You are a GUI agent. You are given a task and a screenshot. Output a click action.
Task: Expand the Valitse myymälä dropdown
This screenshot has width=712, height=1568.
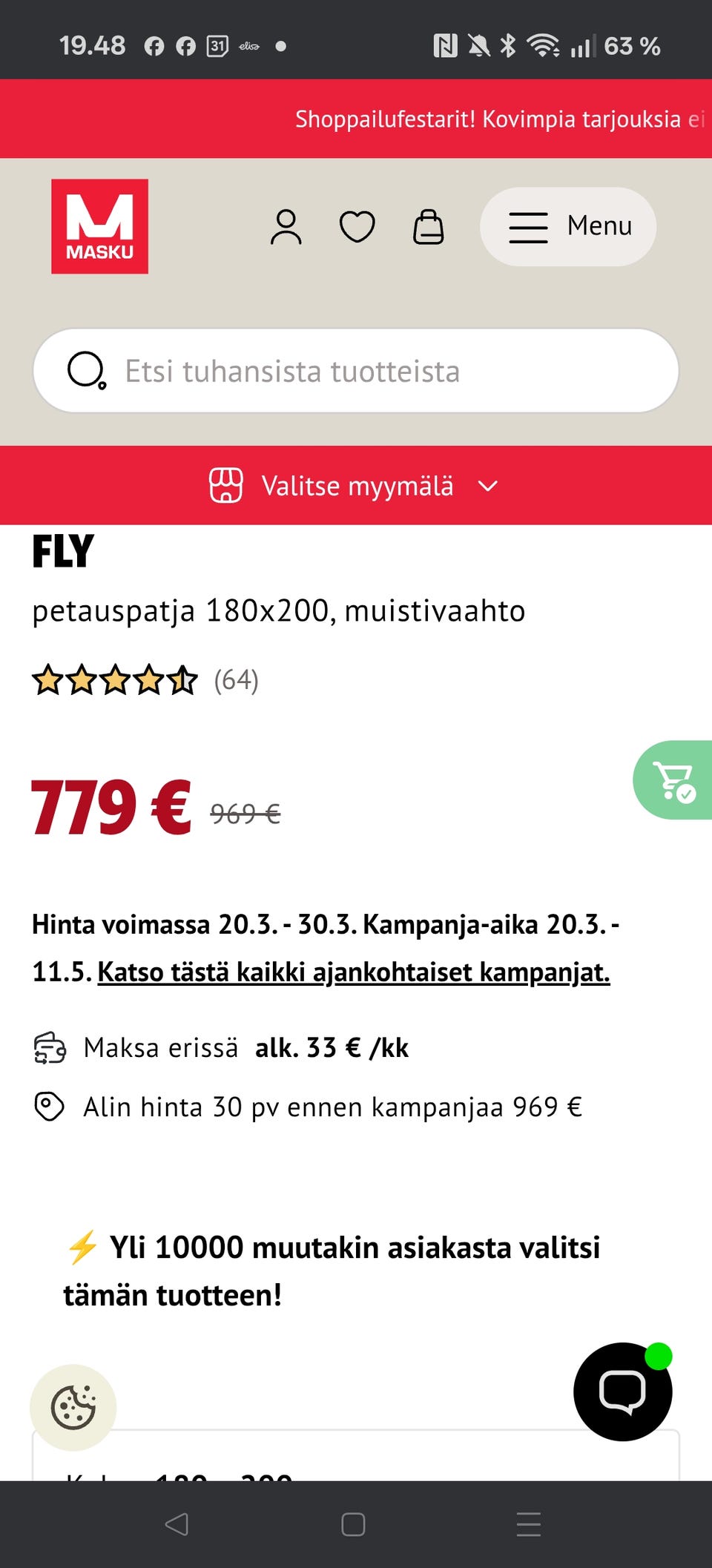click(x=357, y=485)
